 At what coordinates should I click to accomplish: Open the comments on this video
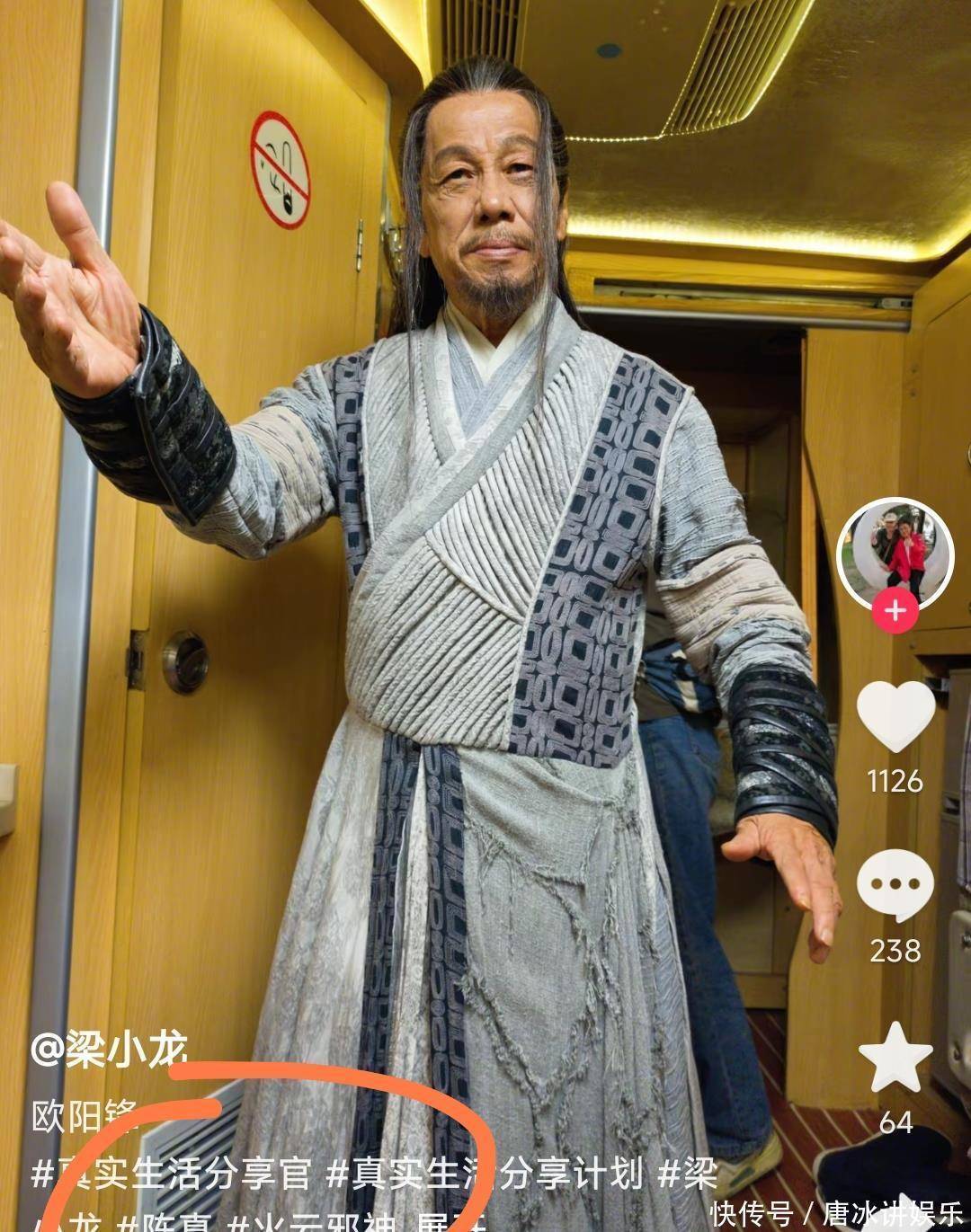click(895, 885)
